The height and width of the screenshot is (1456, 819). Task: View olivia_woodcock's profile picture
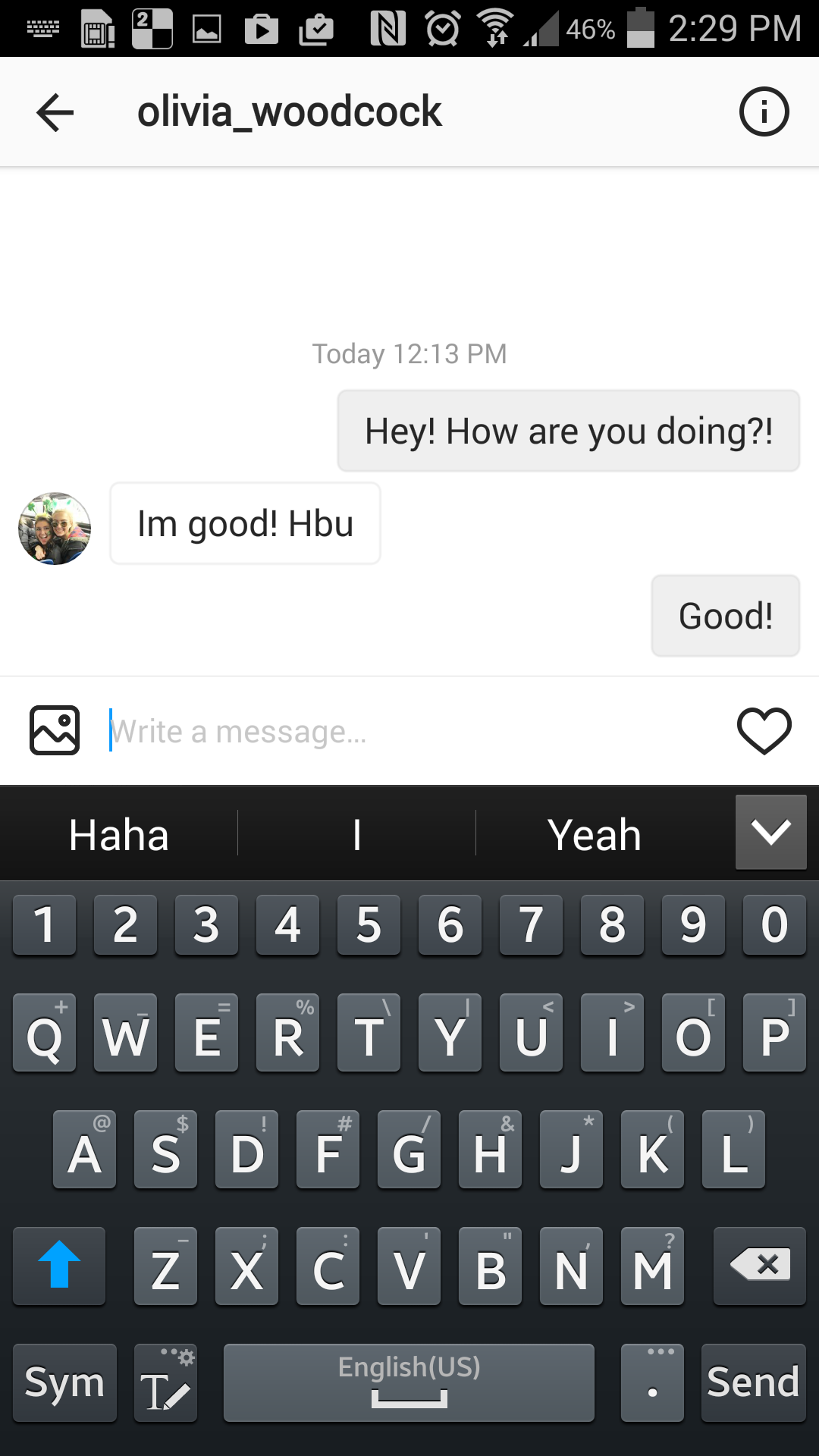click(x=55, y=529)
